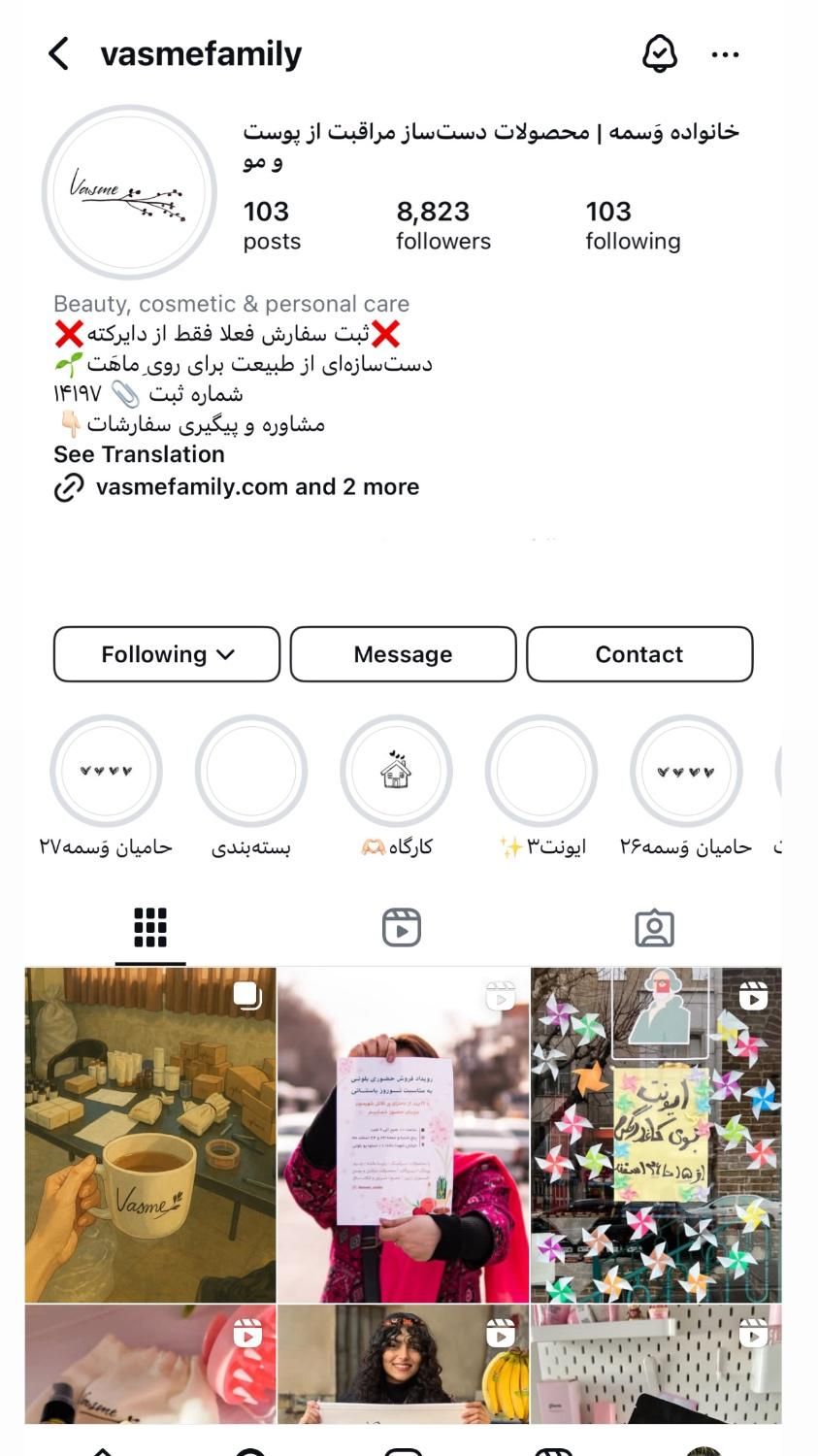Open the three-dot overflow menu
The width and height of the screenshot is (818, 1456).
tap(725, 55)
